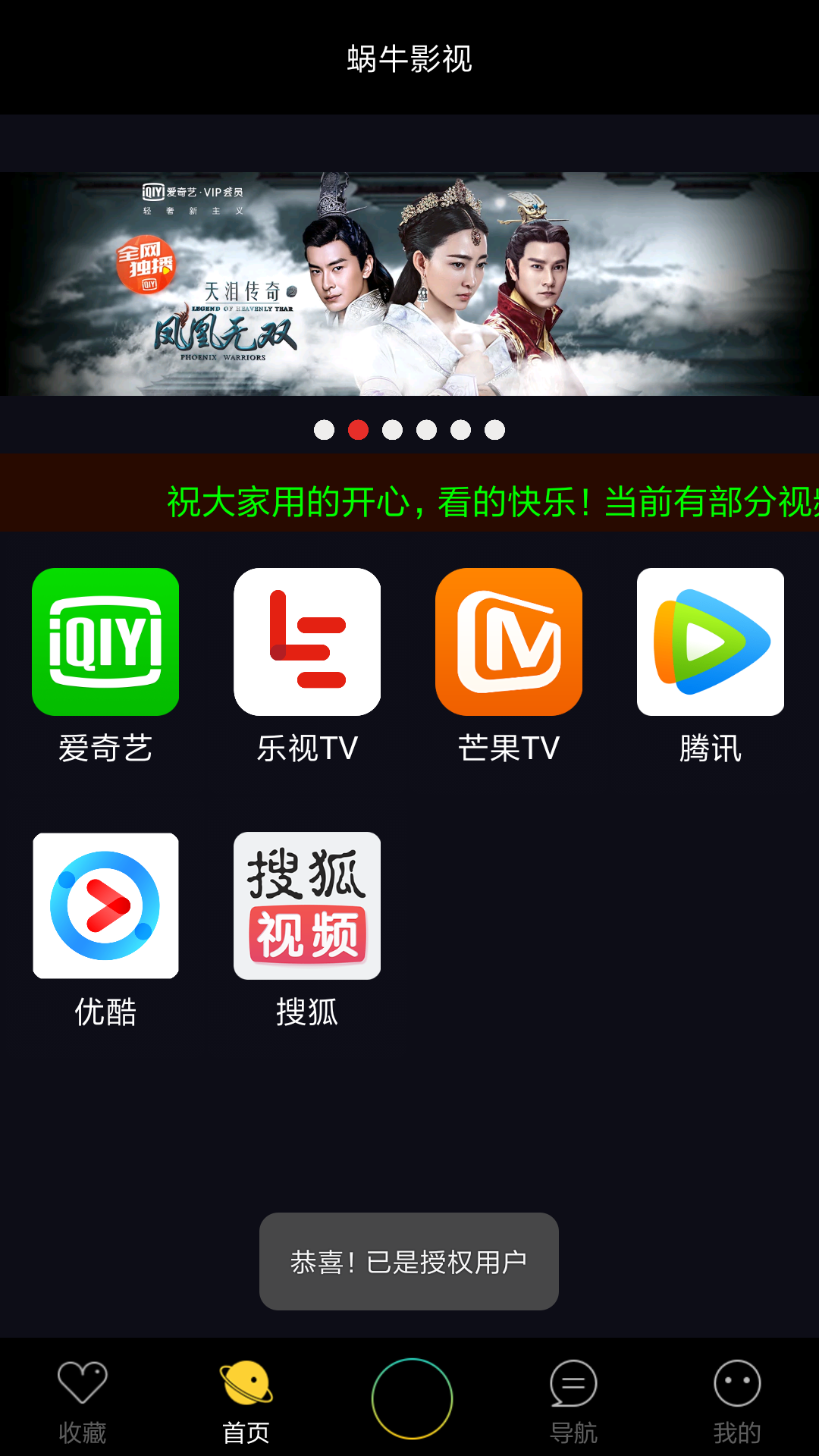Switch to the 收藏 tab
The width and height of the screenshot is (819, 1456).
pos(82,1401)
